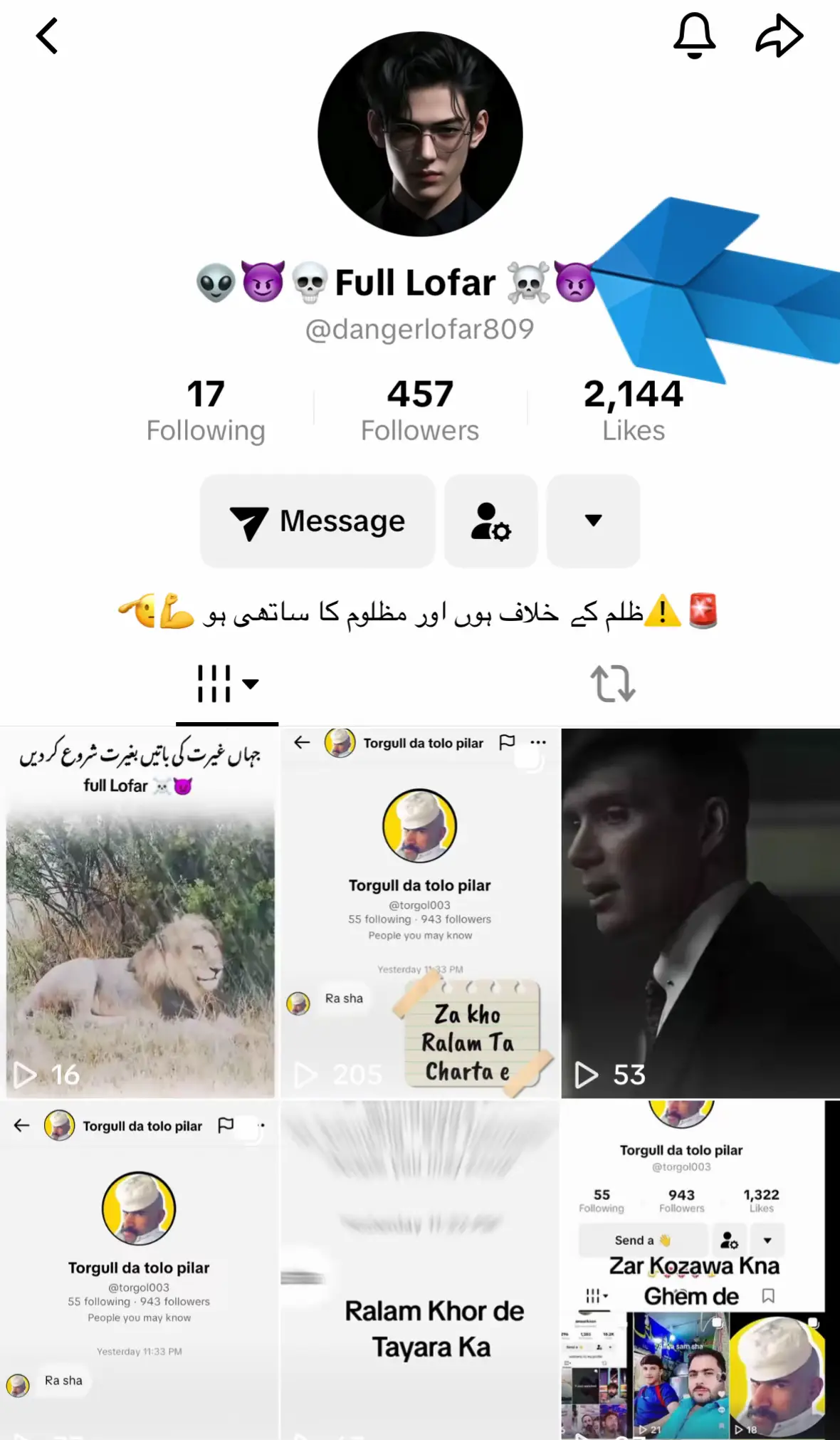The height and width of the screenshot is (1440, 840).
Task: Play the lion video with 16 views
Action: coord(140,913)
